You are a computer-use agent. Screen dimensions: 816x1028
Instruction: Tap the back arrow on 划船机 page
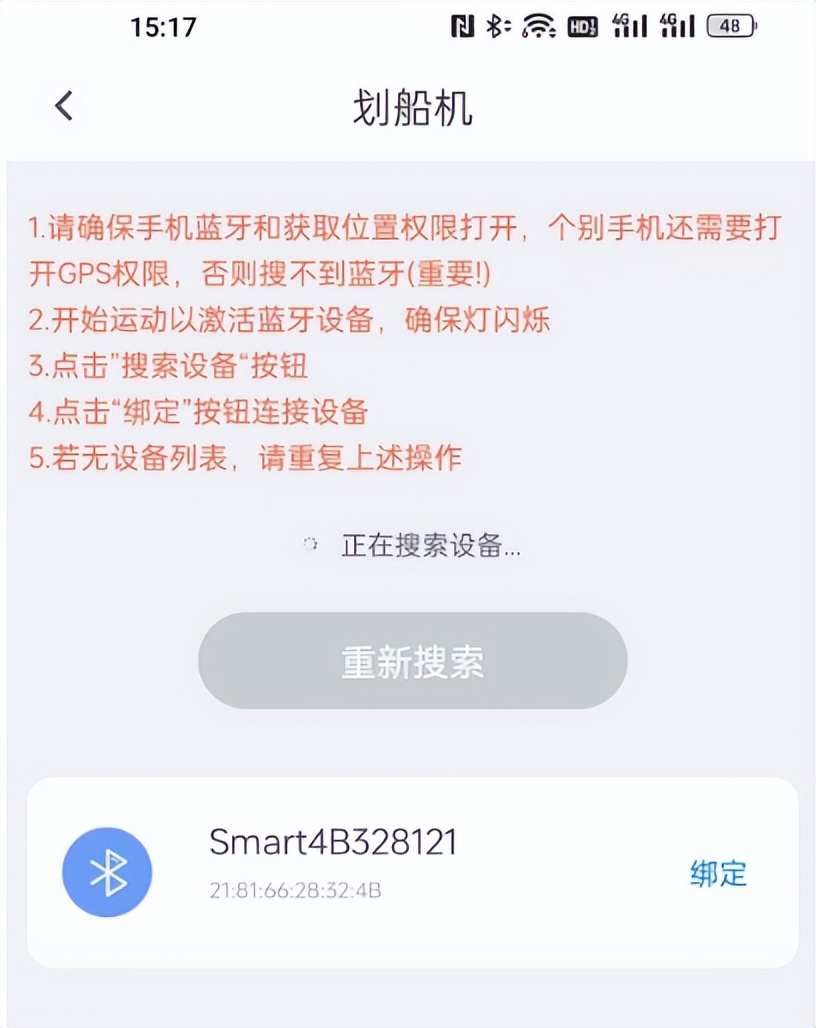(x=63, y=104)
